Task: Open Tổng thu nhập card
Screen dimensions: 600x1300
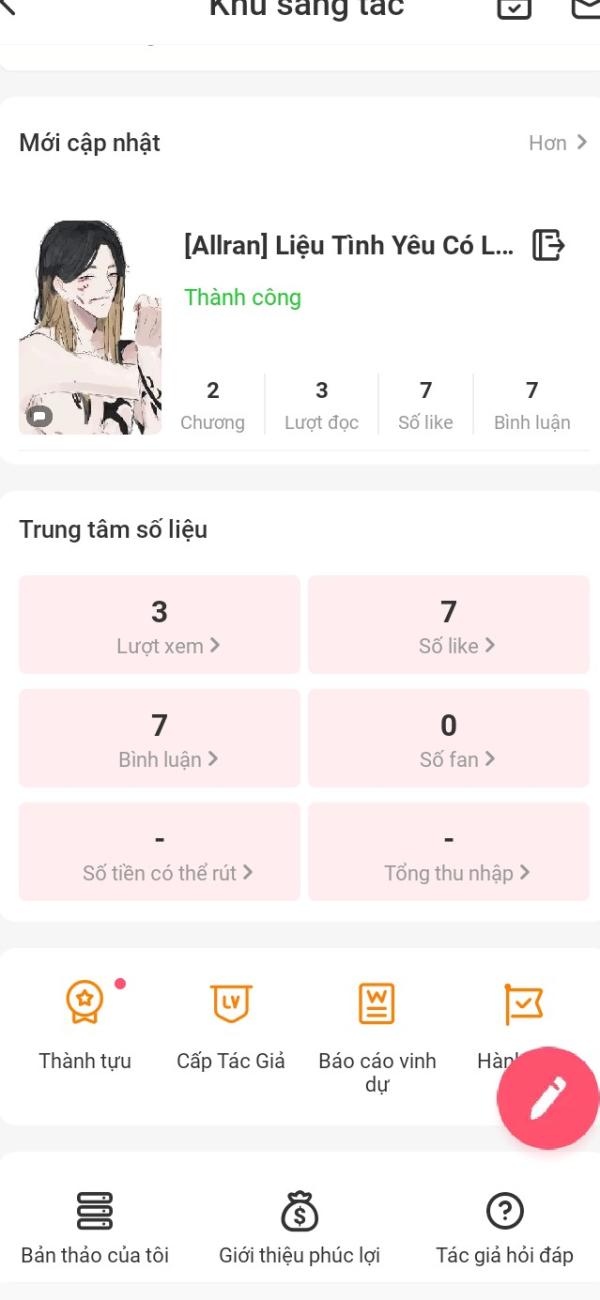Action: coord(448,852)
